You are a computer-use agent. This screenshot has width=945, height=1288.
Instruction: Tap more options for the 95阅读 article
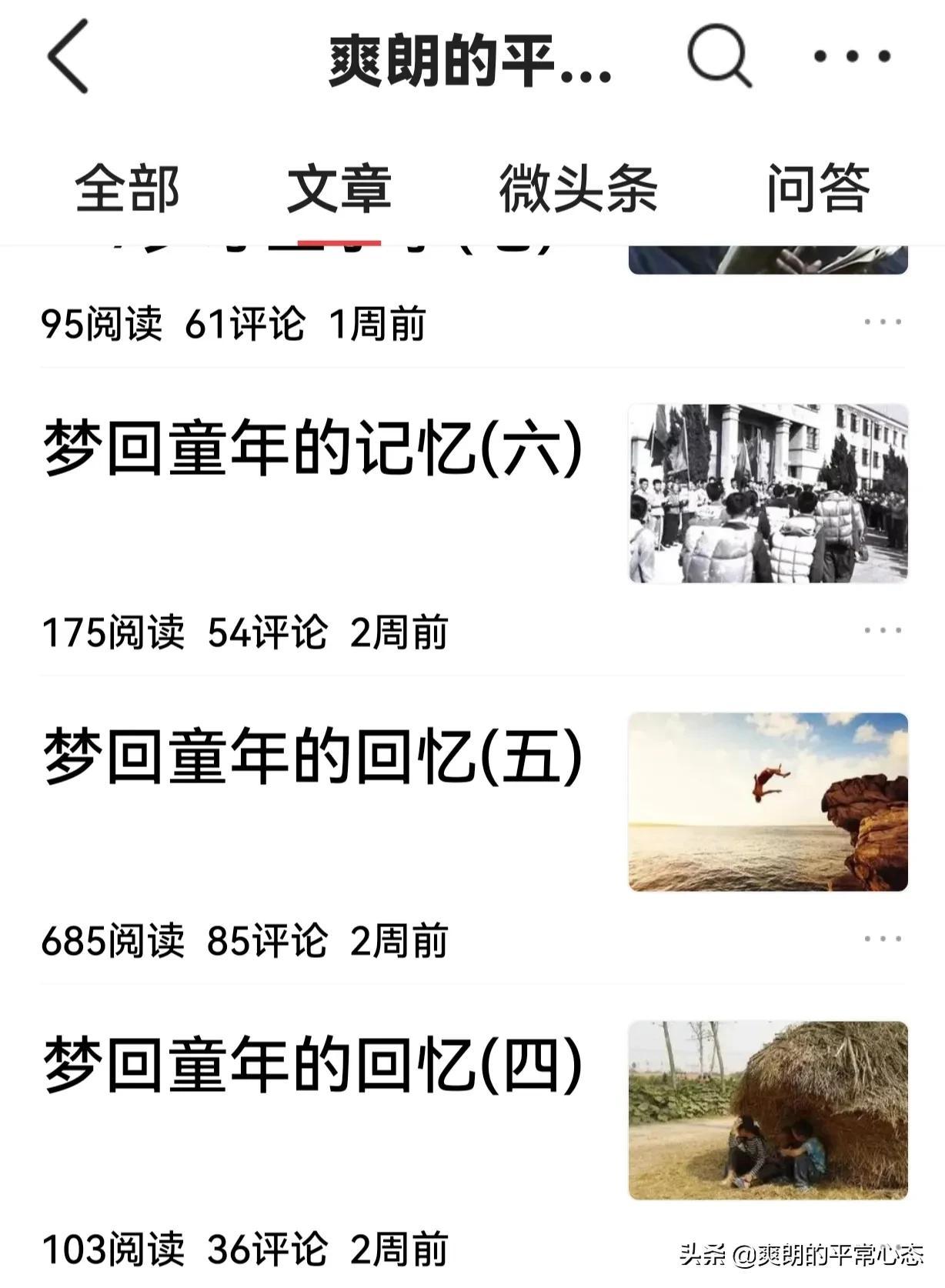(882, 322)
